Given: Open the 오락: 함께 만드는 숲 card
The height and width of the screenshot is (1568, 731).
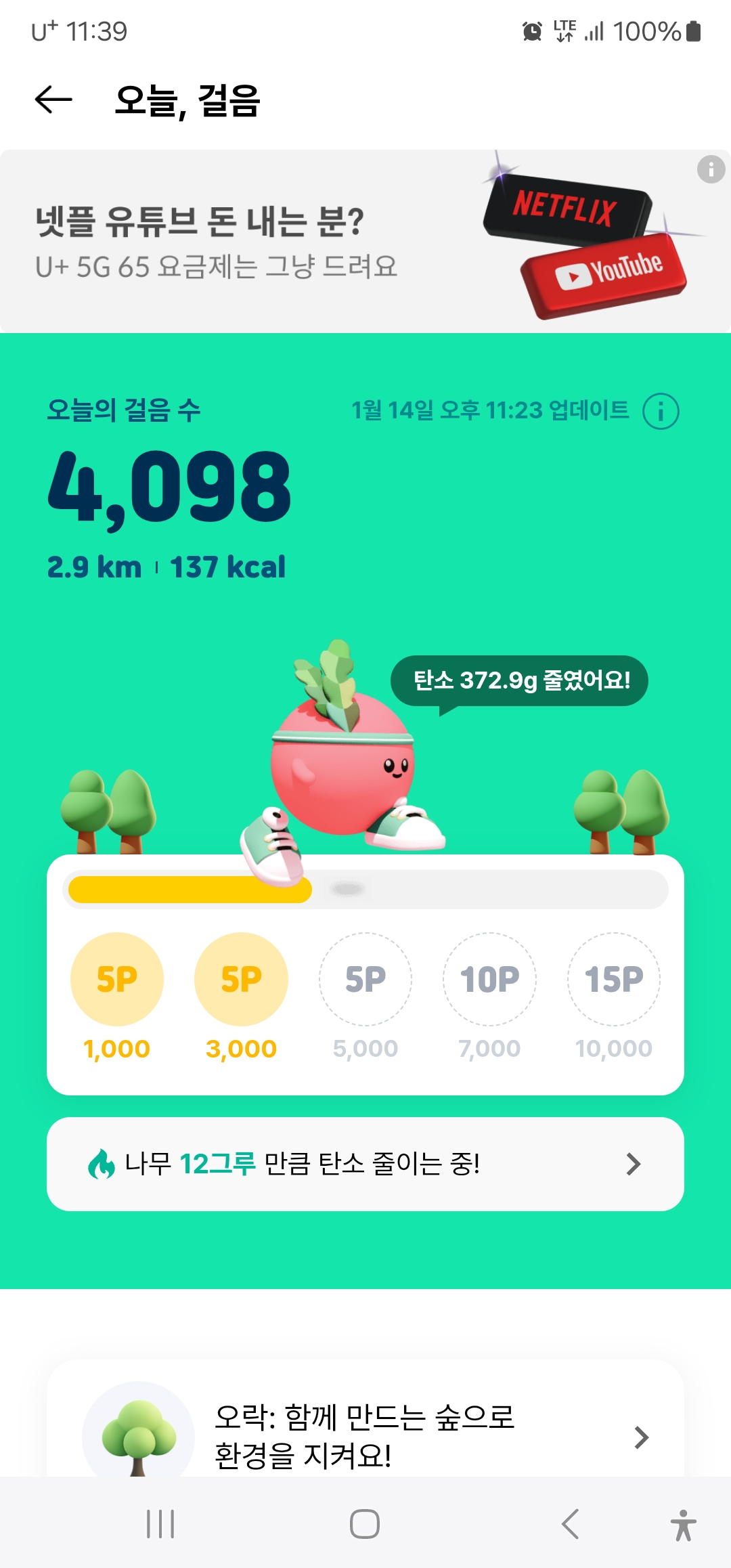Looking at the screenshot, I should (x=365, y=1435).
